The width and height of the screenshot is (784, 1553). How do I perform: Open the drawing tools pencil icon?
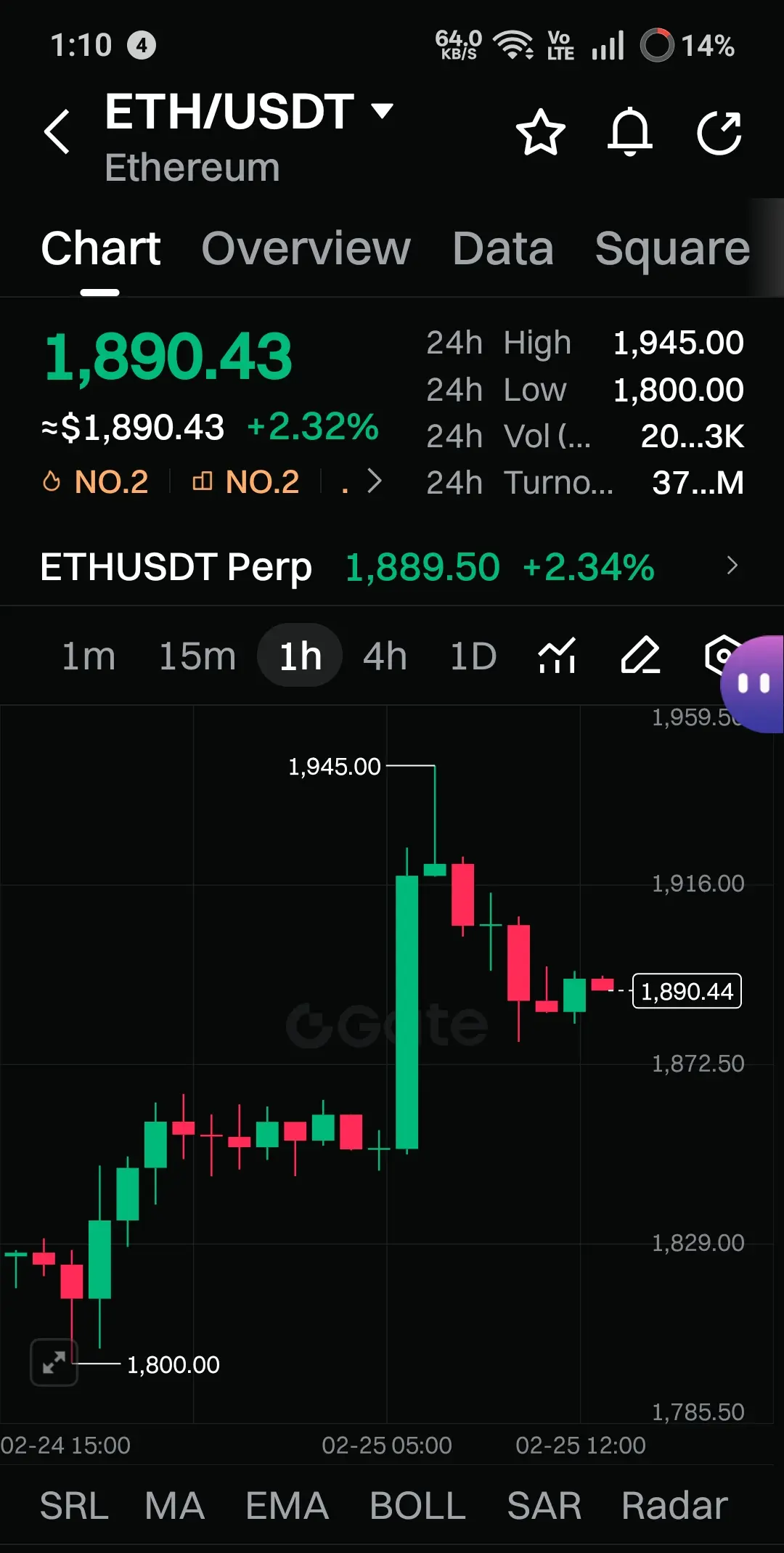(x=640, y=655)
